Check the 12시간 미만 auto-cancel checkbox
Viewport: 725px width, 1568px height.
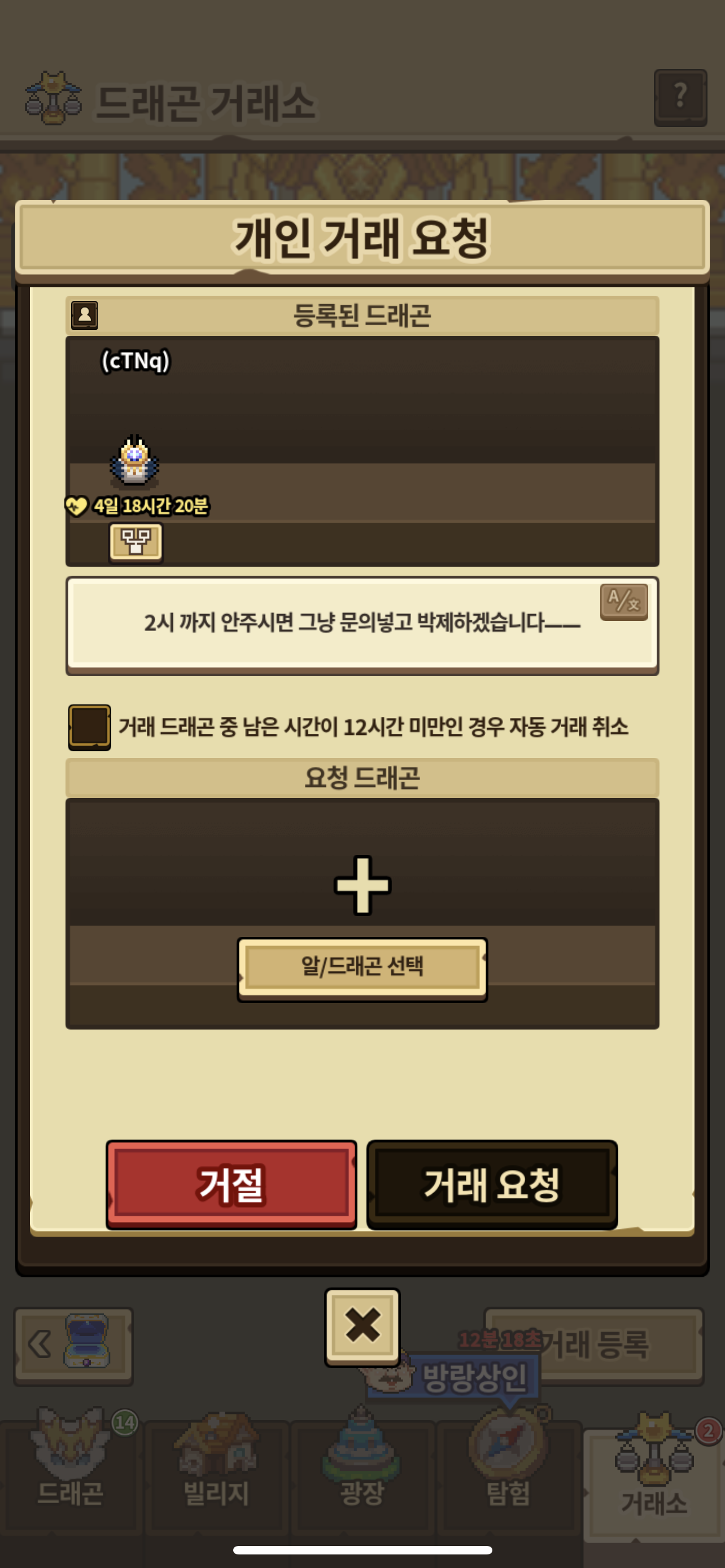(89, 727)
